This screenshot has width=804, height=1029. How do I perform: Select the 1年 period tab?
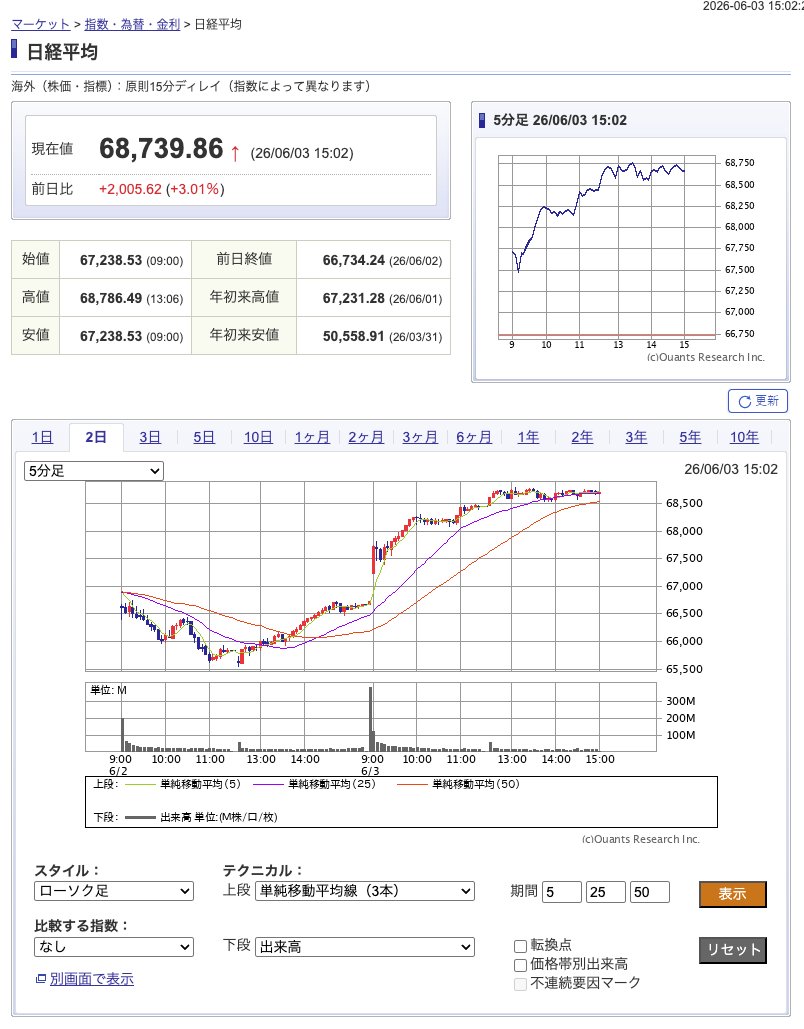pos(528,437)
